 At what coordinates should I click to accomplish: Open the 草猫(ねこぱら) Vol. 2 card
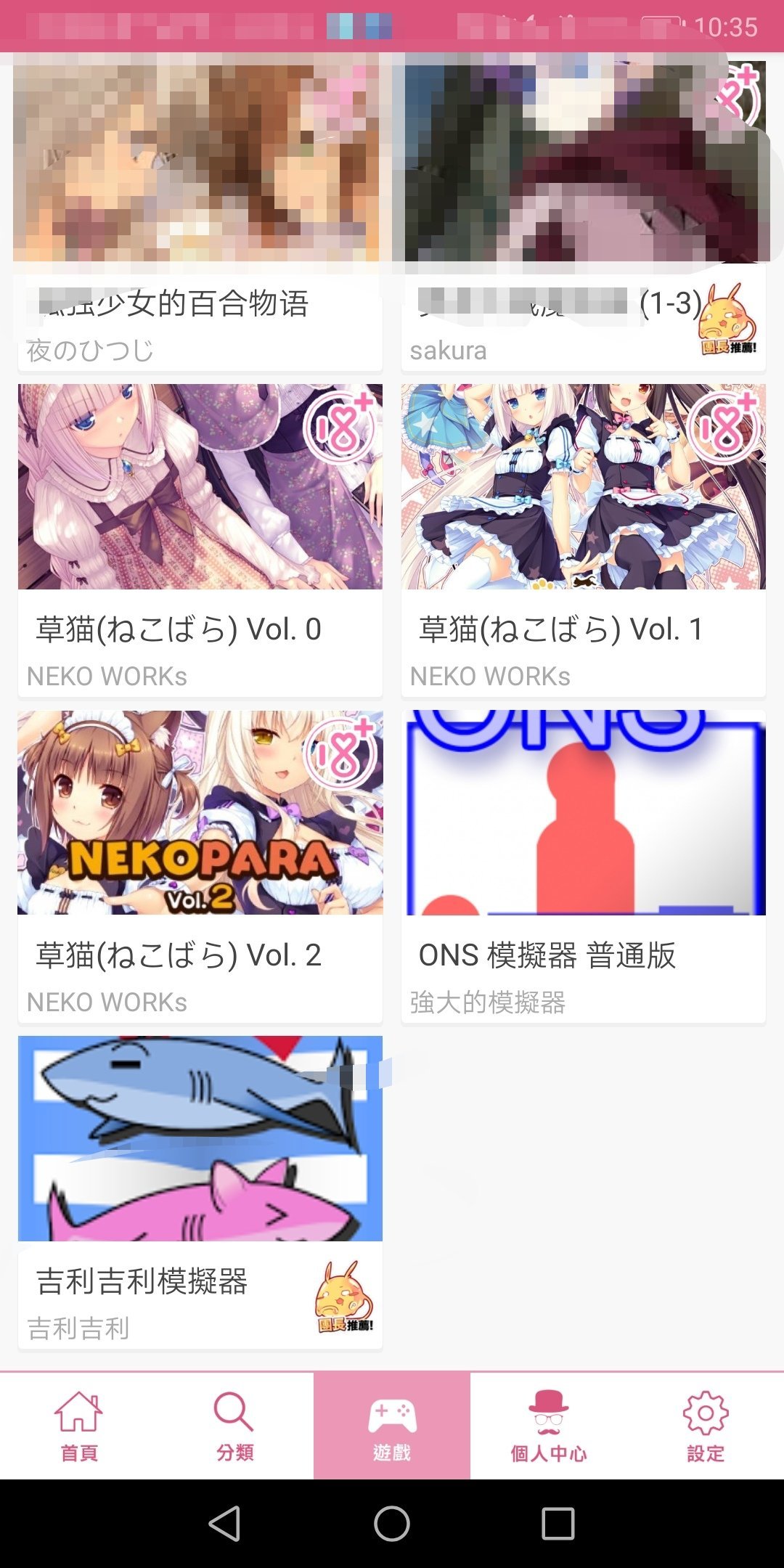click(200, 865)
